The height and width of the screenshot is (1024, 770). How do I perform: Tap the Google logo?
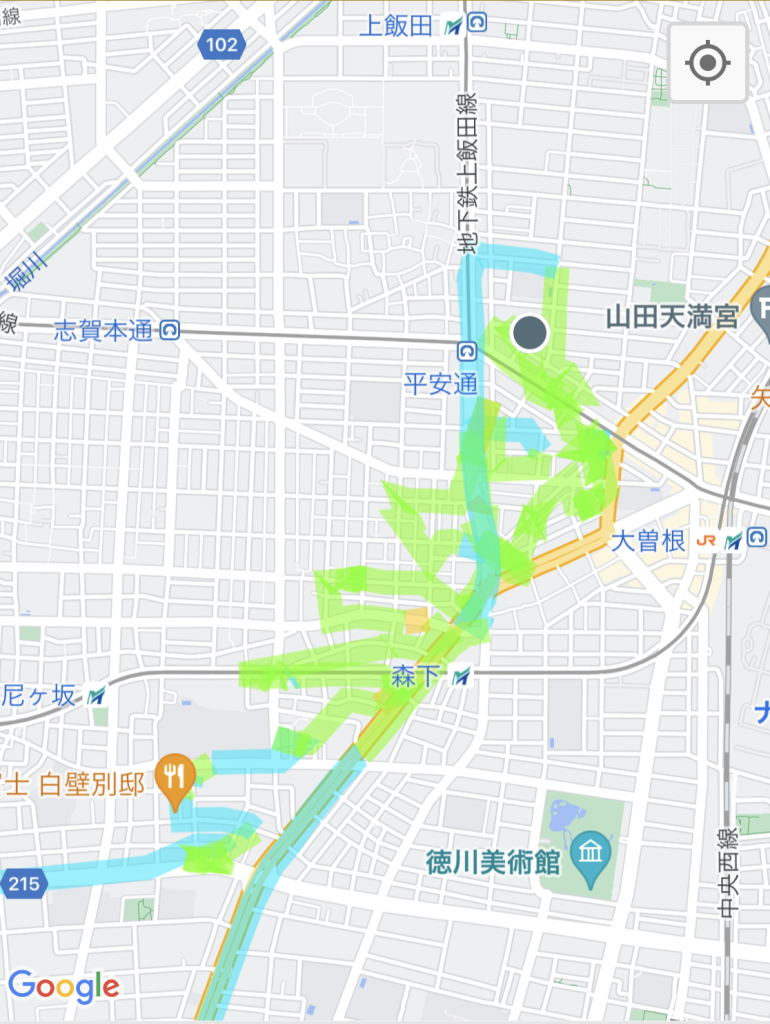(x=64, y=986)
